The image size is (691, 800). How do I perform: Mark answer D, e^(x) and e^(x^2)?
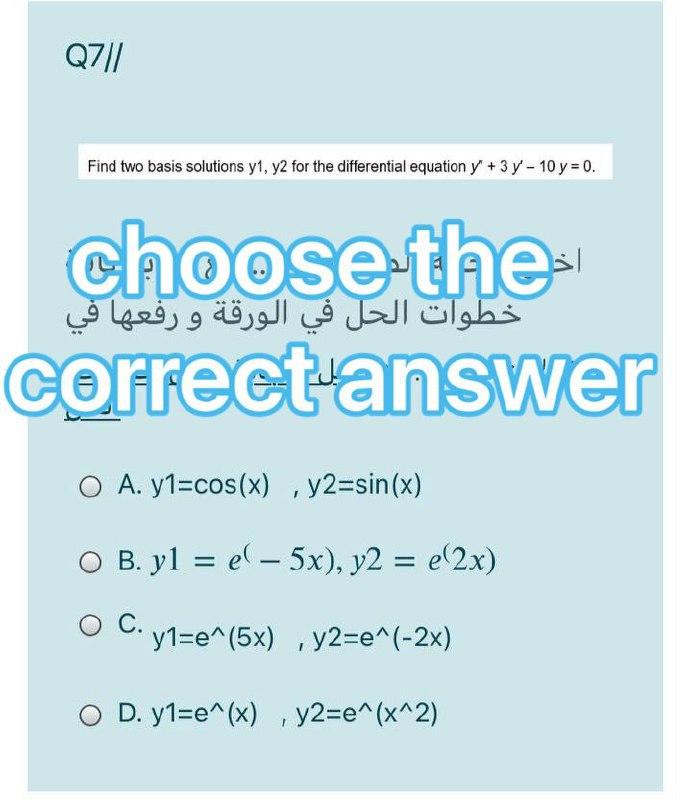coord(91,714)
